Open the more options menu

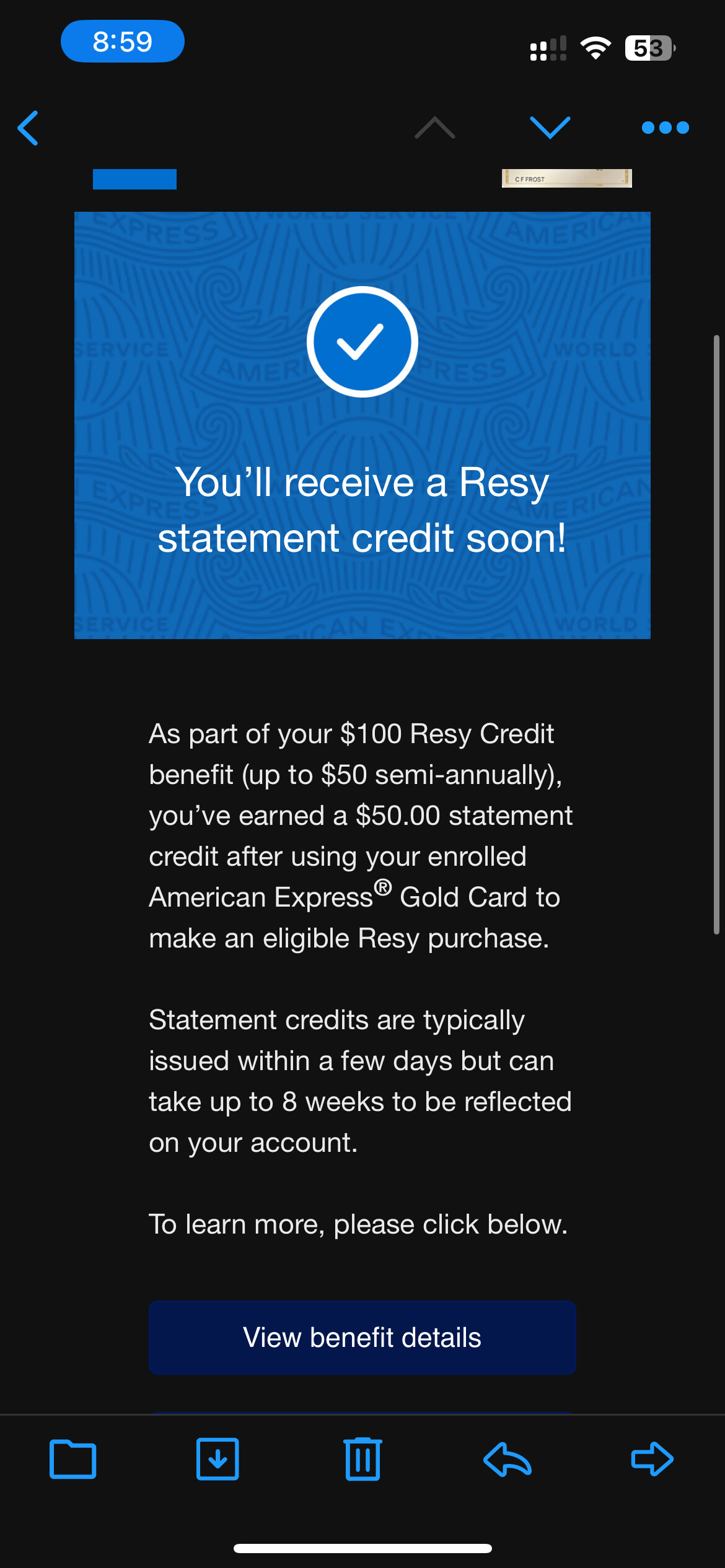[665, 128]
